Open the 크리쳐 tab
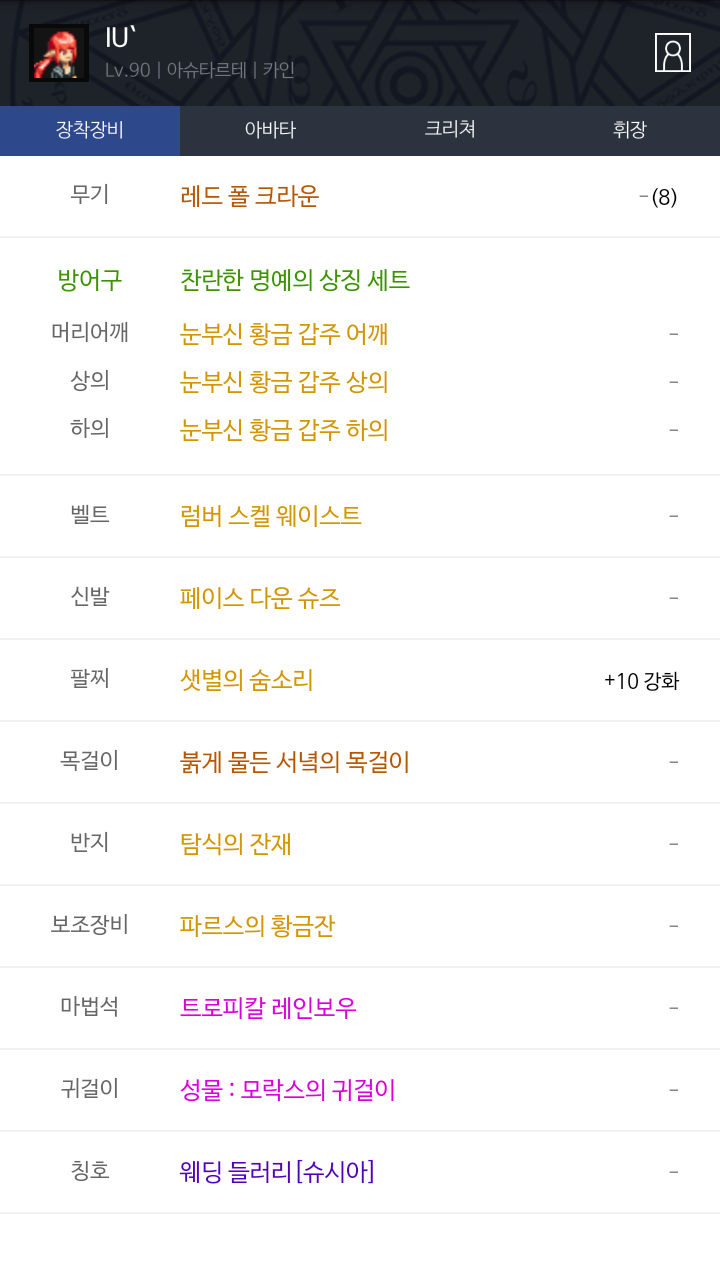This screenshot has height=1280, width=720. [450, 130]
